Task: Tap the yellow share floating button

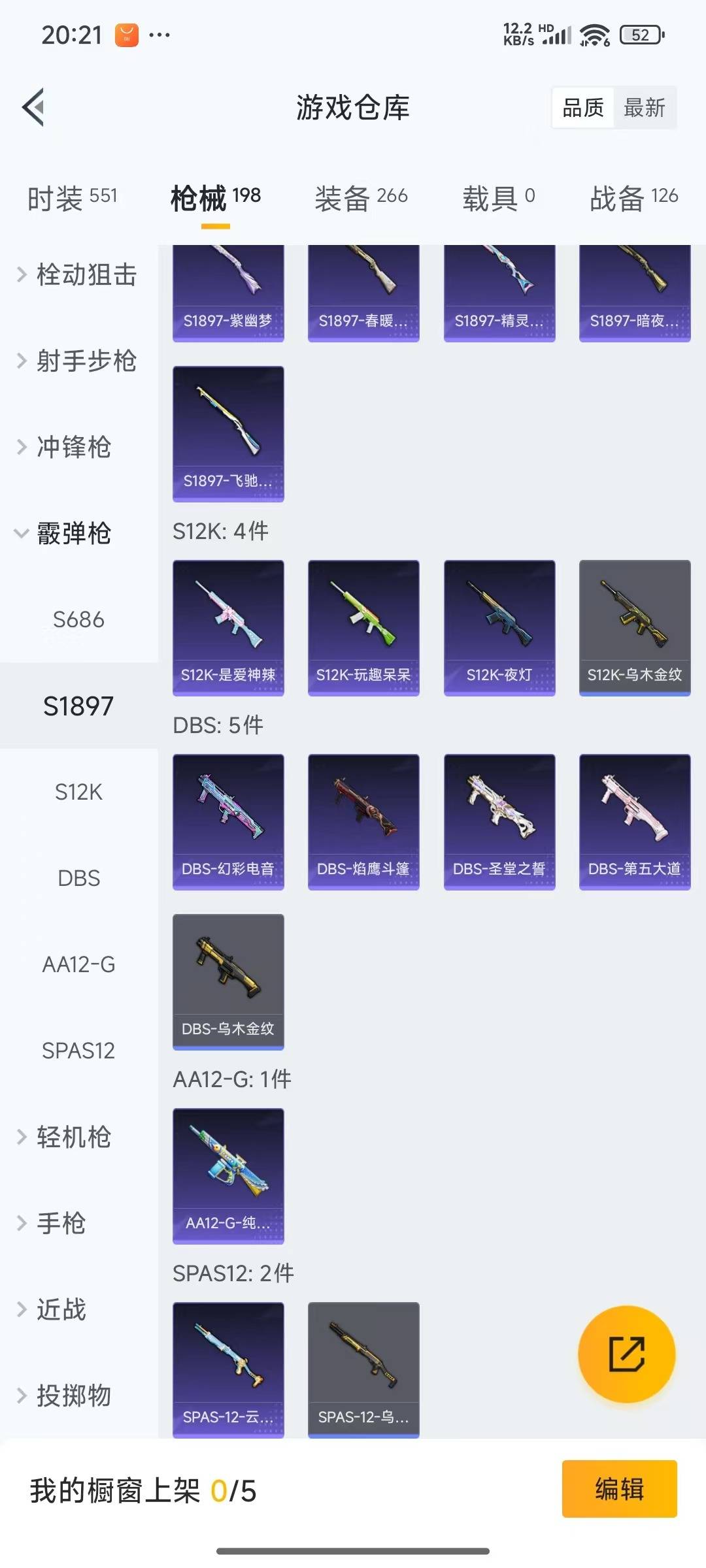Action: 626,1354
